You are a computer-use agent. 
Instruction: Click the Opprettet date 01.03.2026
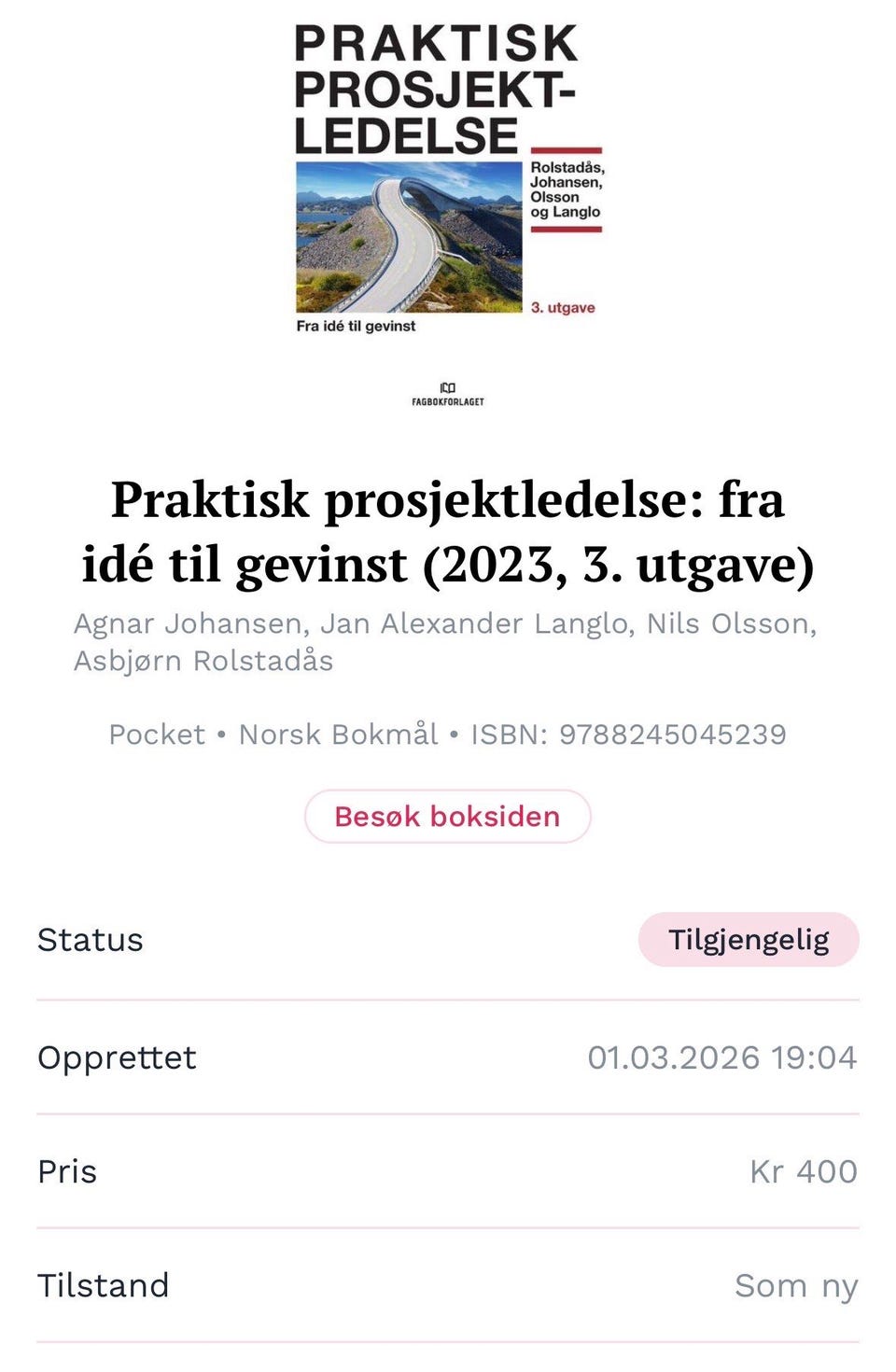tap(723, 1057)
